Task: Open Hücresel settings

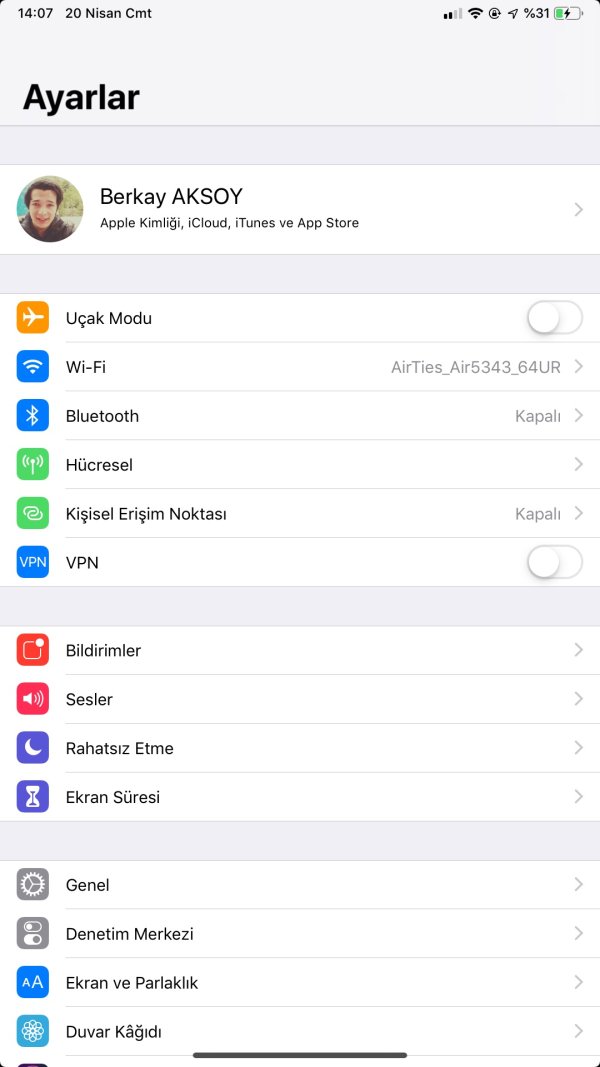Action: point(300,465)
